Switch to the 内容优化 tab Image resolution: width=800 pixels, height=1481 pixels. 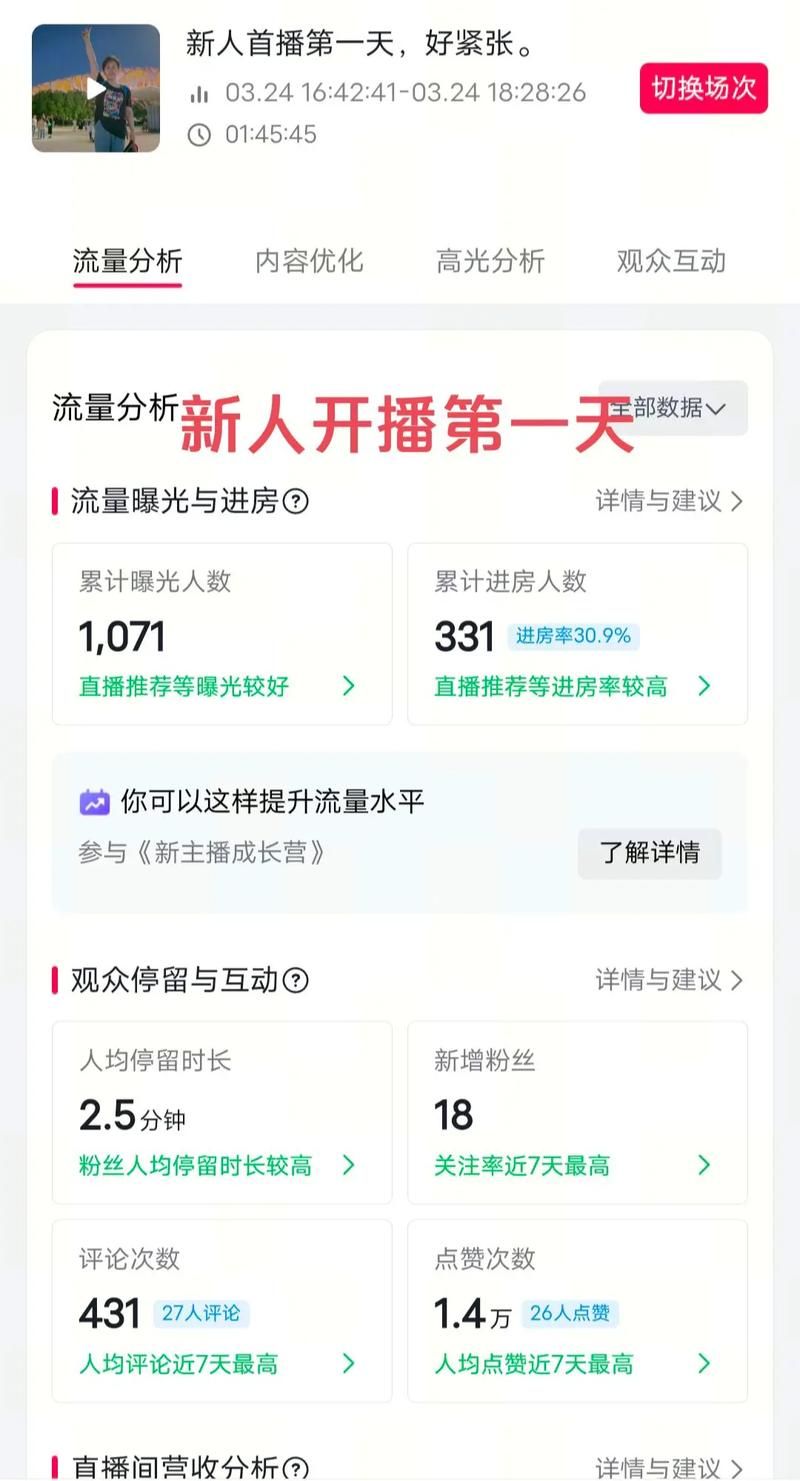point(308,261)
